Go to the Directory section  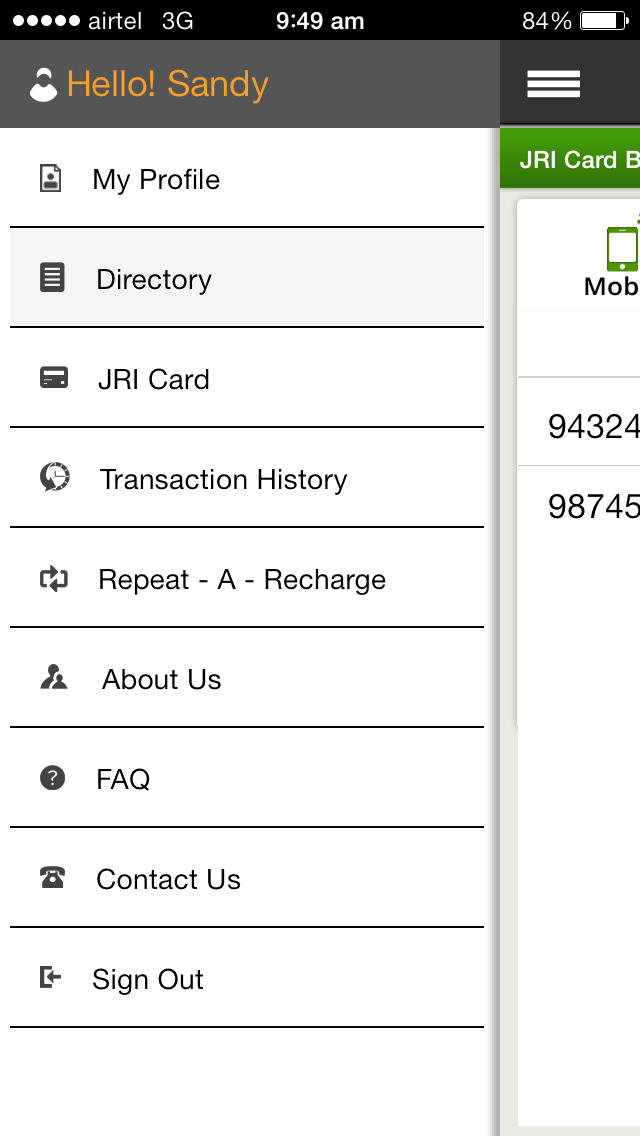(246, 277)
